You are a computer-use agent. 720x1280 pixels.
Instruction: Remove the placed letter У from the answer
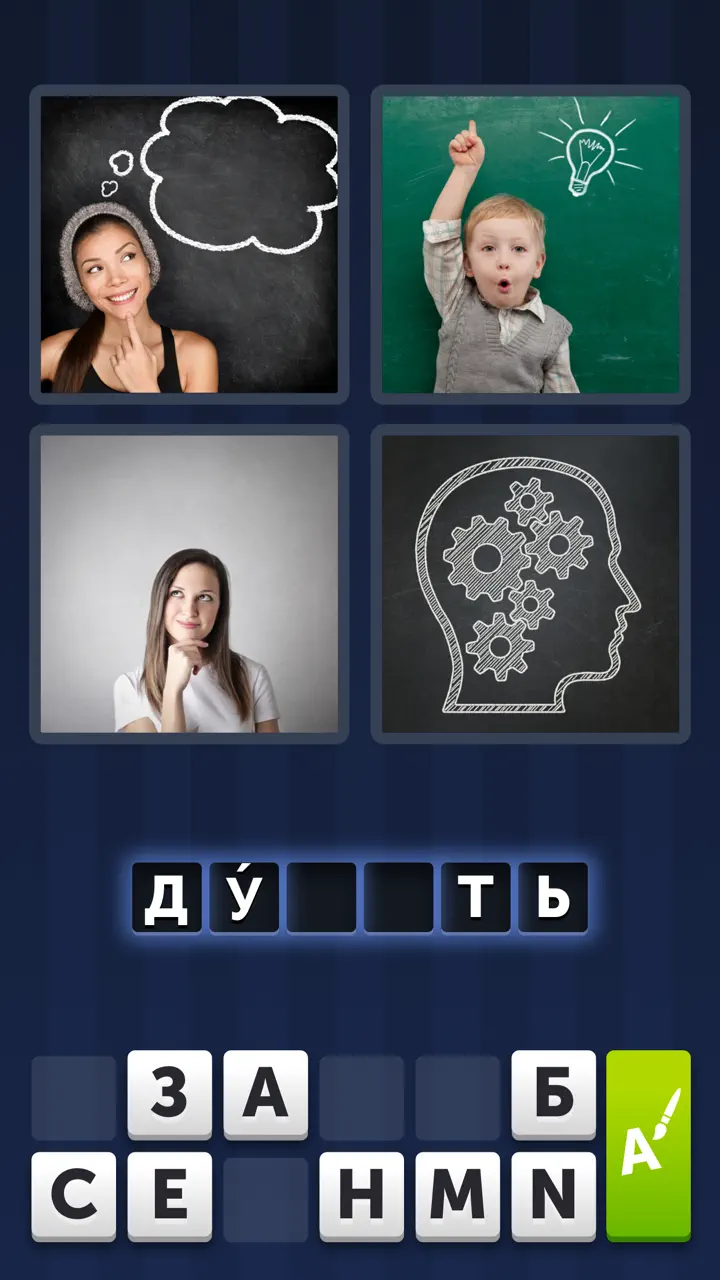pos(244,898)
